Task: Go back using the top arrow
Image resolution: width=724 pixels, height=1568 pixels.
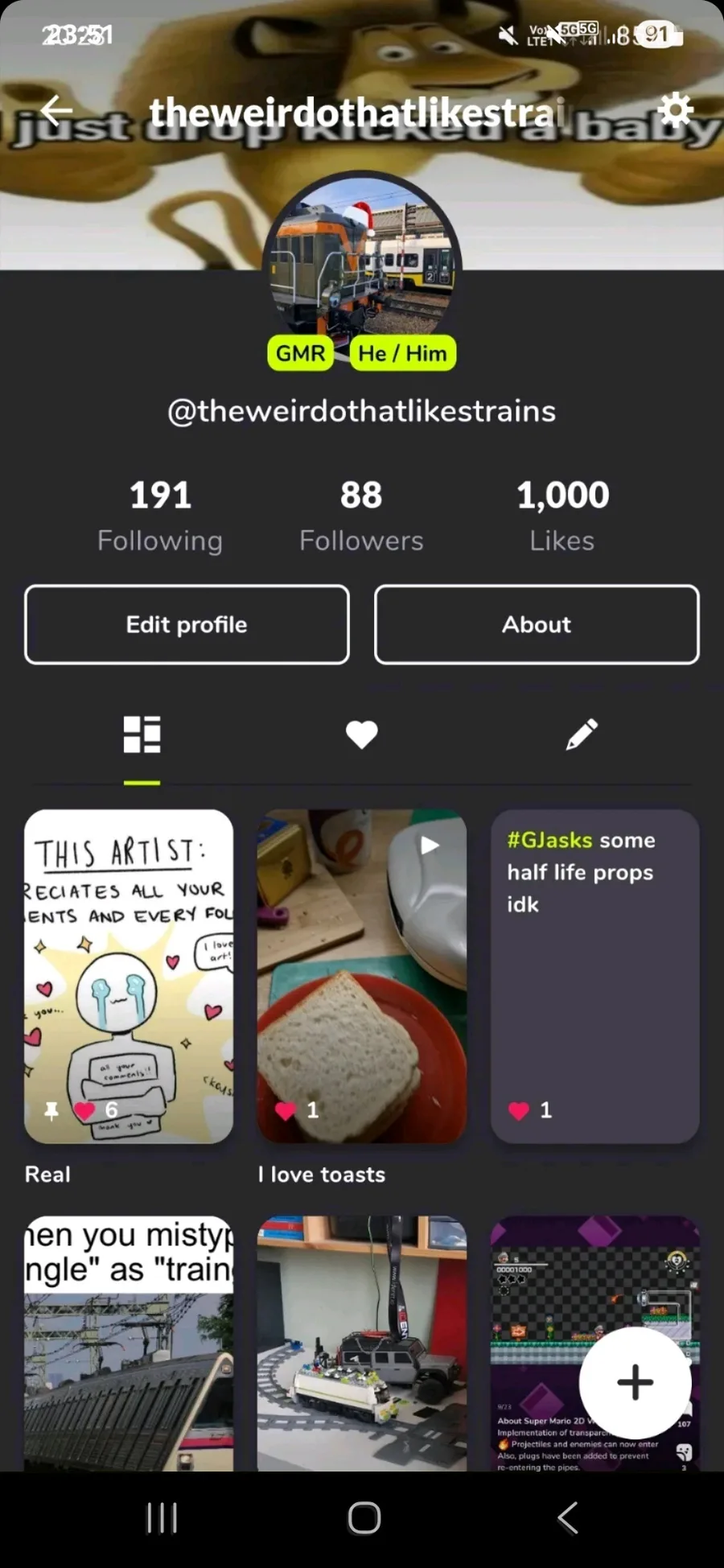Action: (x=56, y=111)
